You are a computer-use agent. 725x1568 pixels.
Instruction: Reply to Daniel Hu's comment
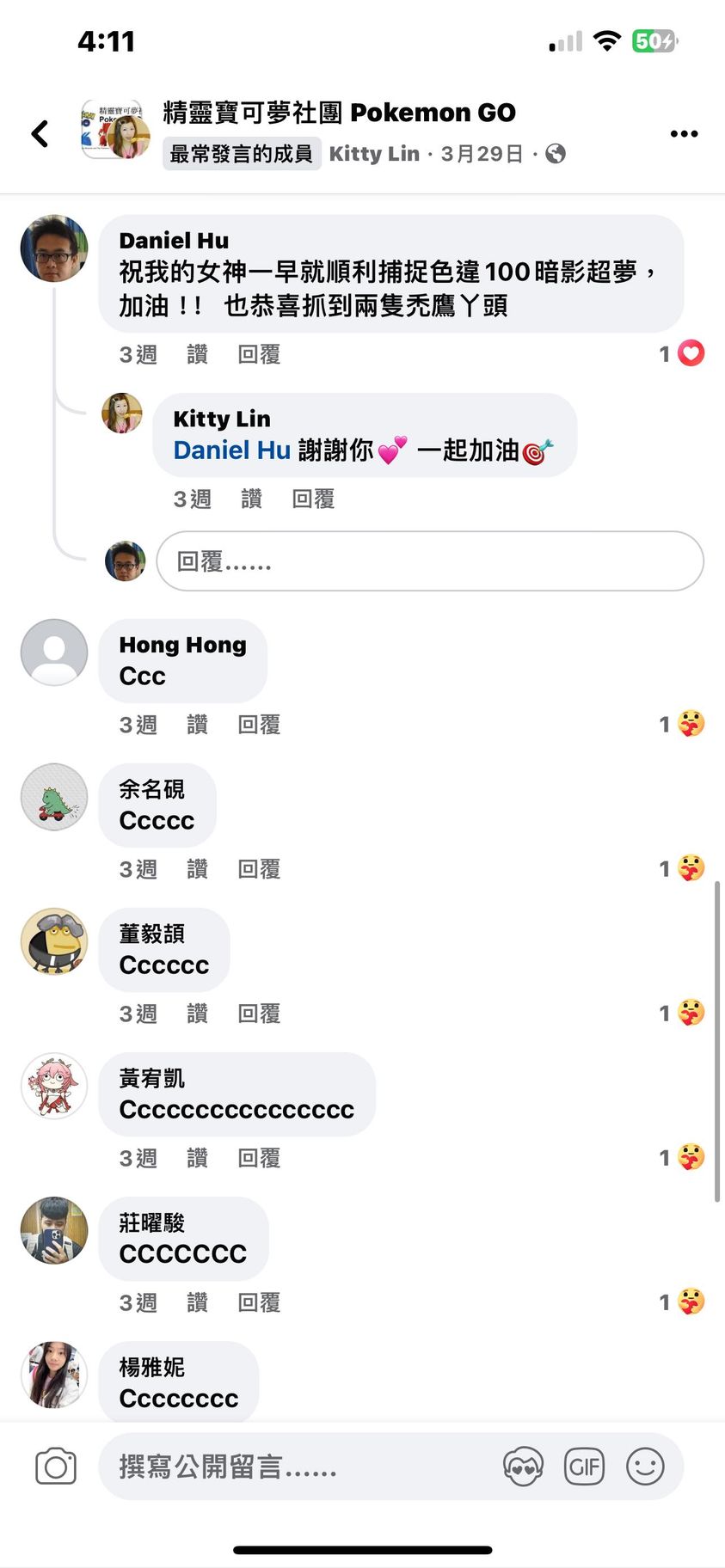(259, 354)
